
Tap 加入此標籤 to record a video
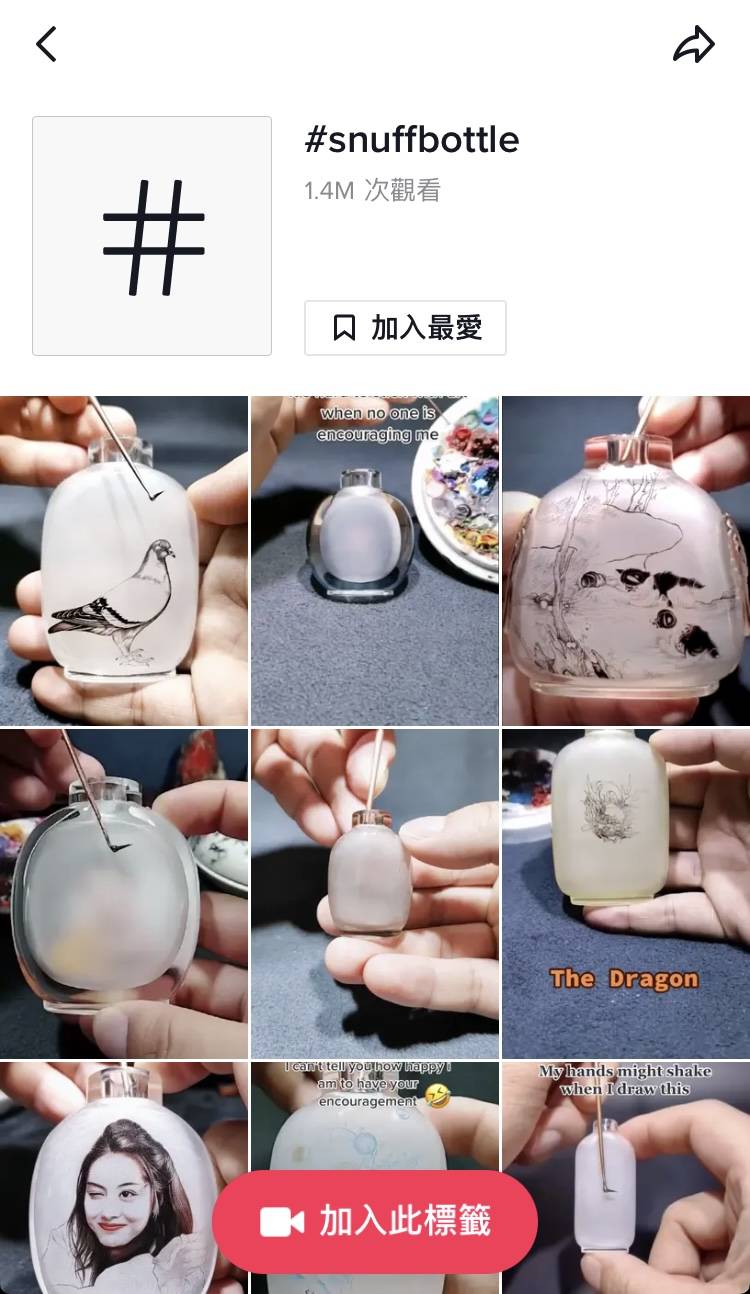coord(375,1221)
